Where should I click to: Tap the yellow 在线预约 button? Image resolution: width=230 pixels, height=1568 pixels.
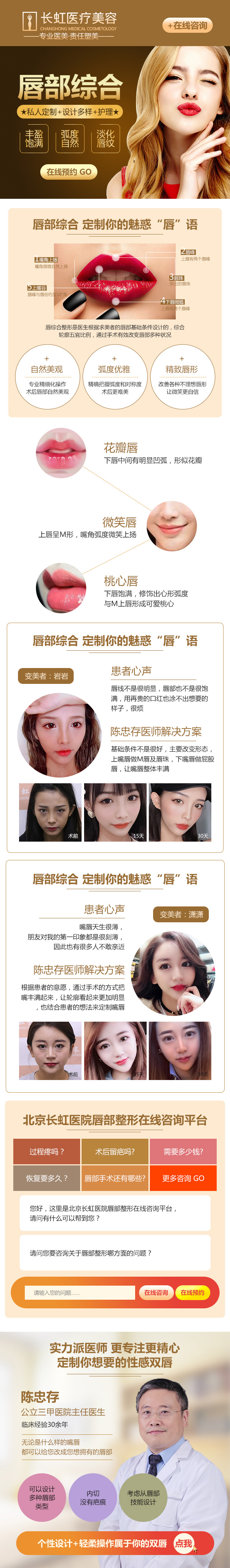[192, 1292]
